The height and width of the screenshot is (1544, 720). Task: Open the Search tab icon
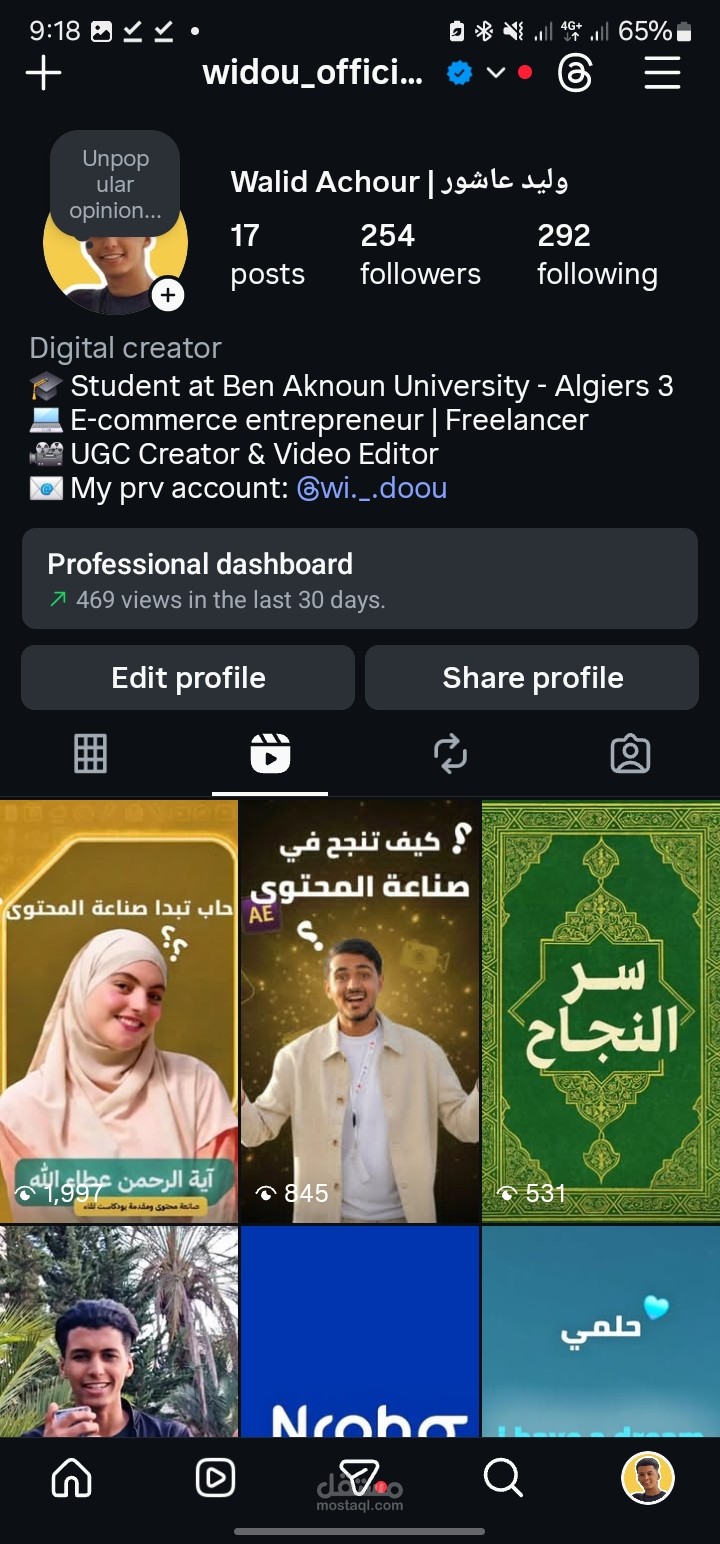pos(502,1478)
